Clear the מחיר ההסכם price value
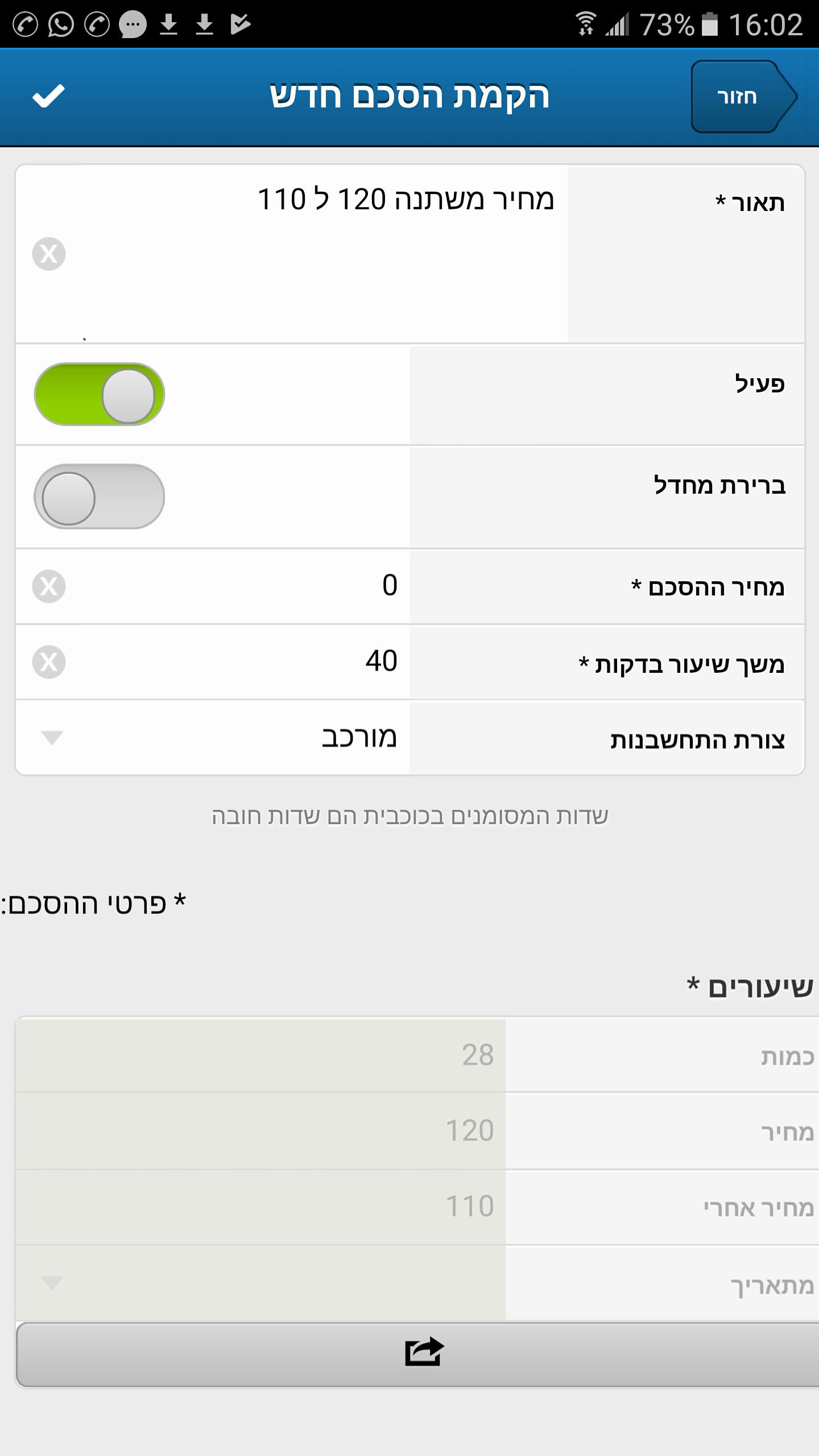 pos(48,587)
